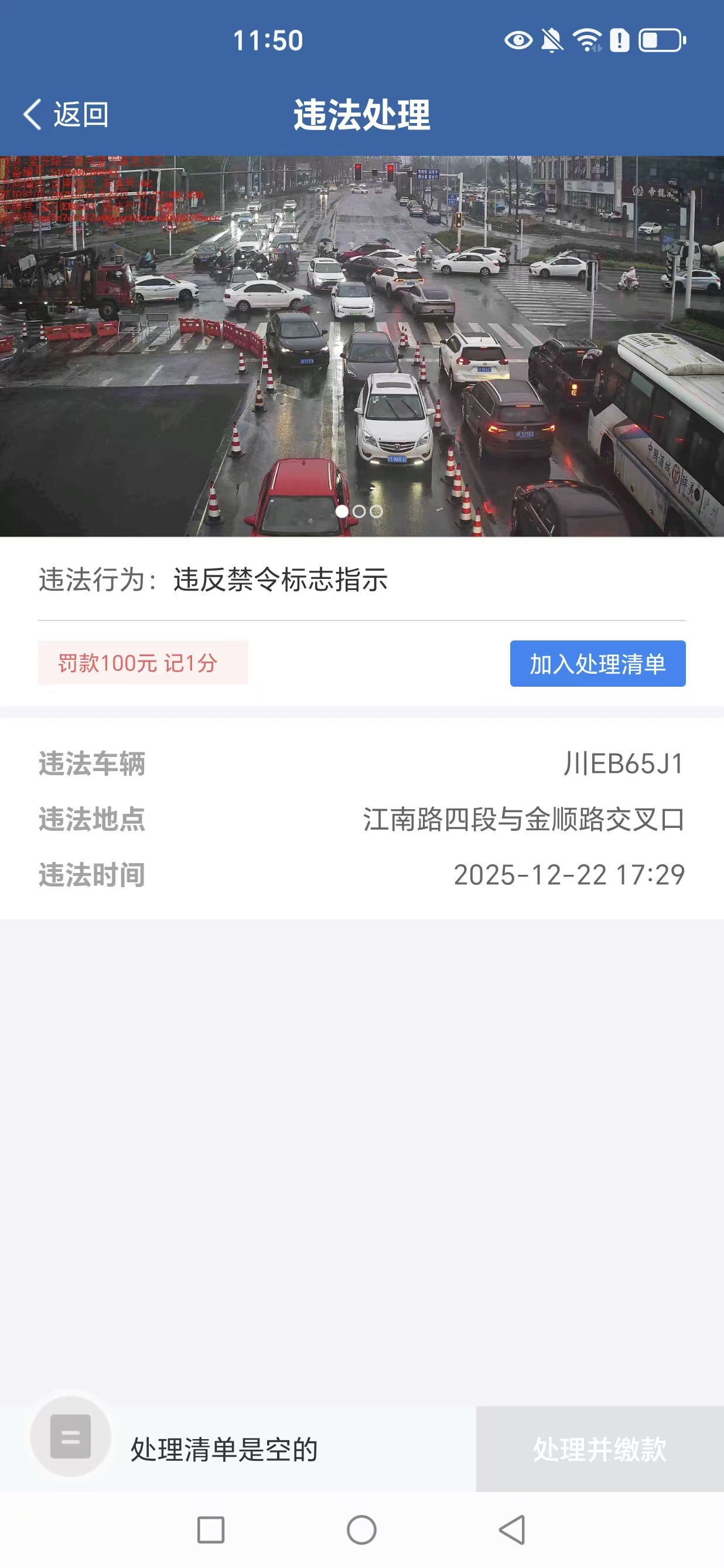Open the processing list icon
This screenshot has width=724, height=1568.
click(70, 1436)
